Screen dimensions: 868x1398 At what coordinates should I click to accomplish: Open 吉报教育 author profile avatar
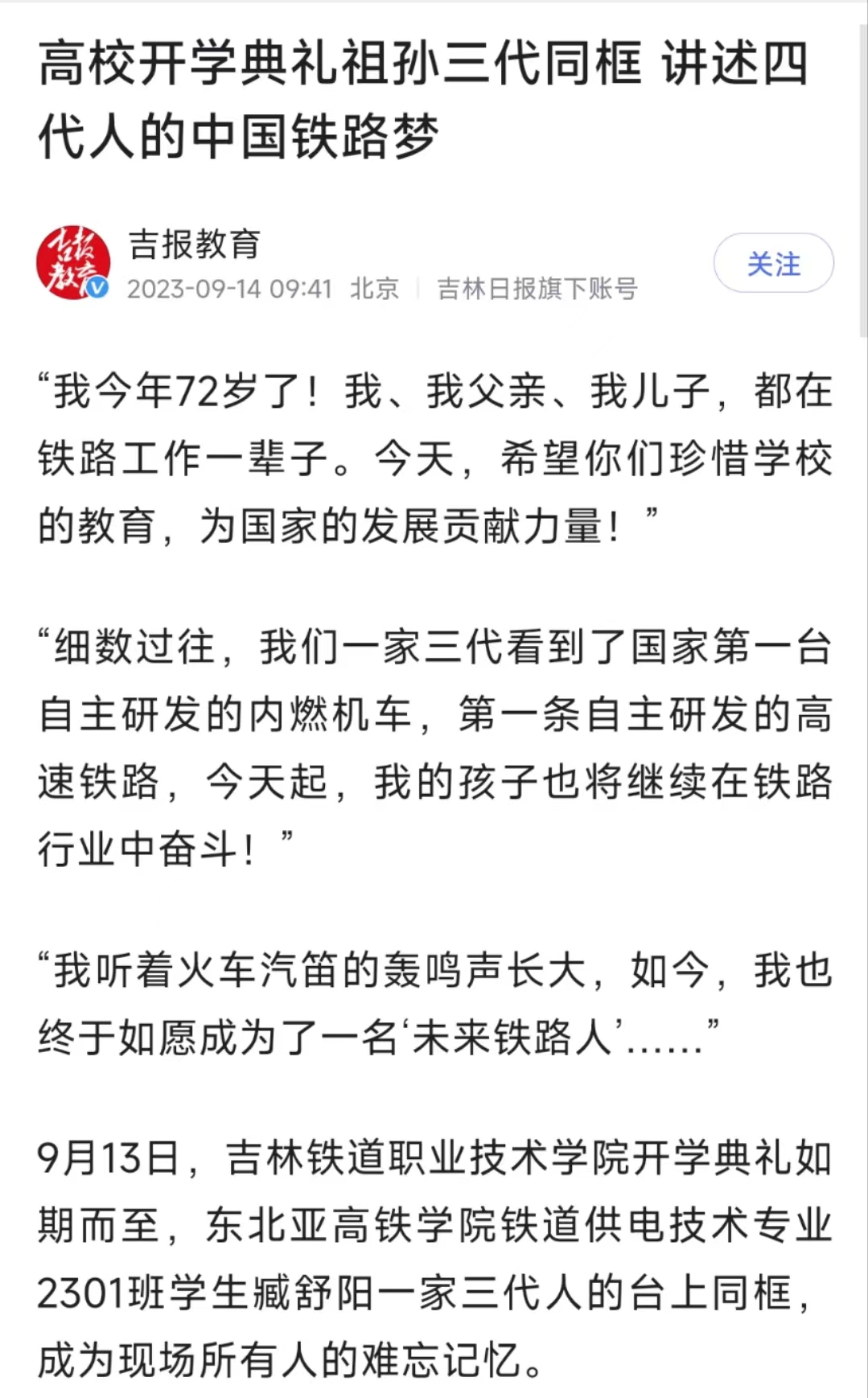coord(72,263)
